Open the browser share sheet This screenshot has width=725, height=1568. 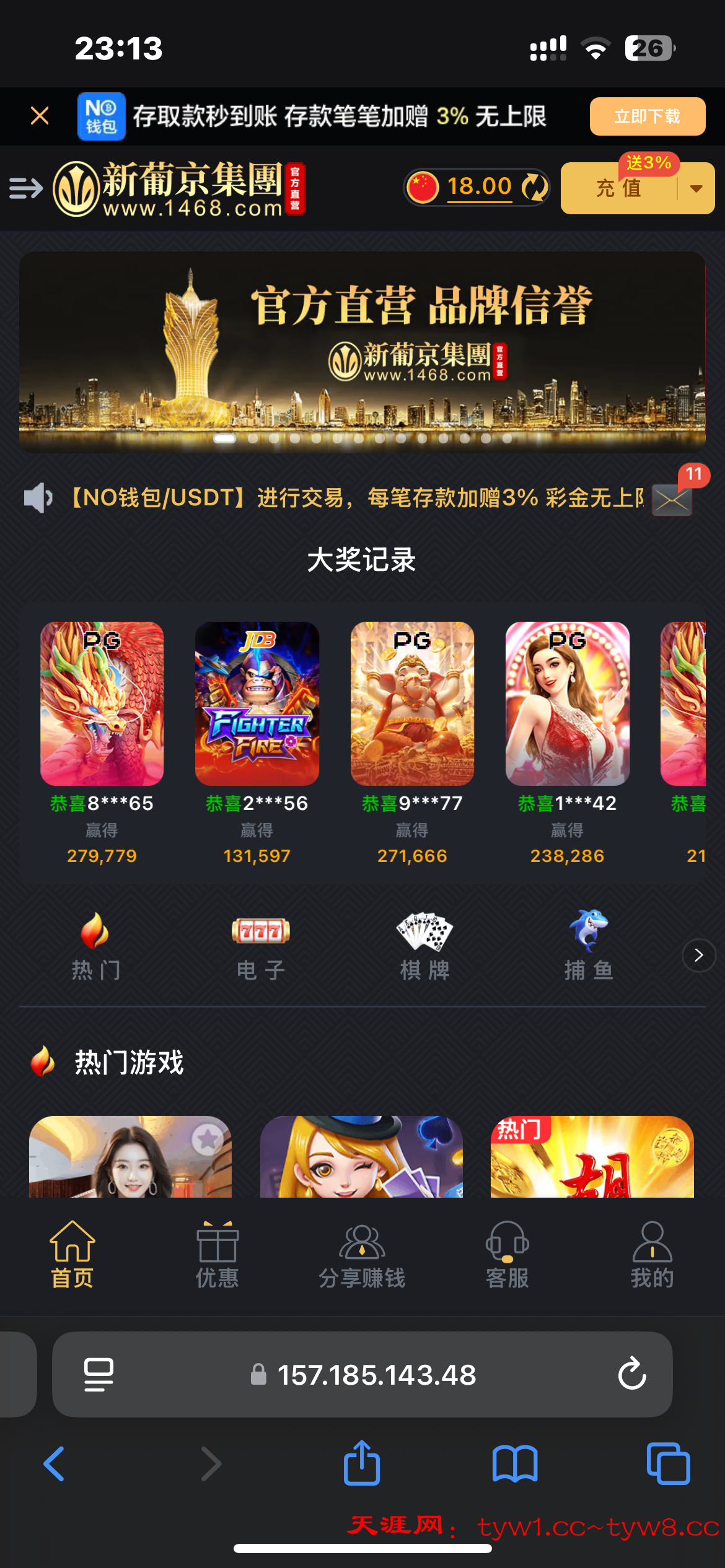pos(362,1463)
